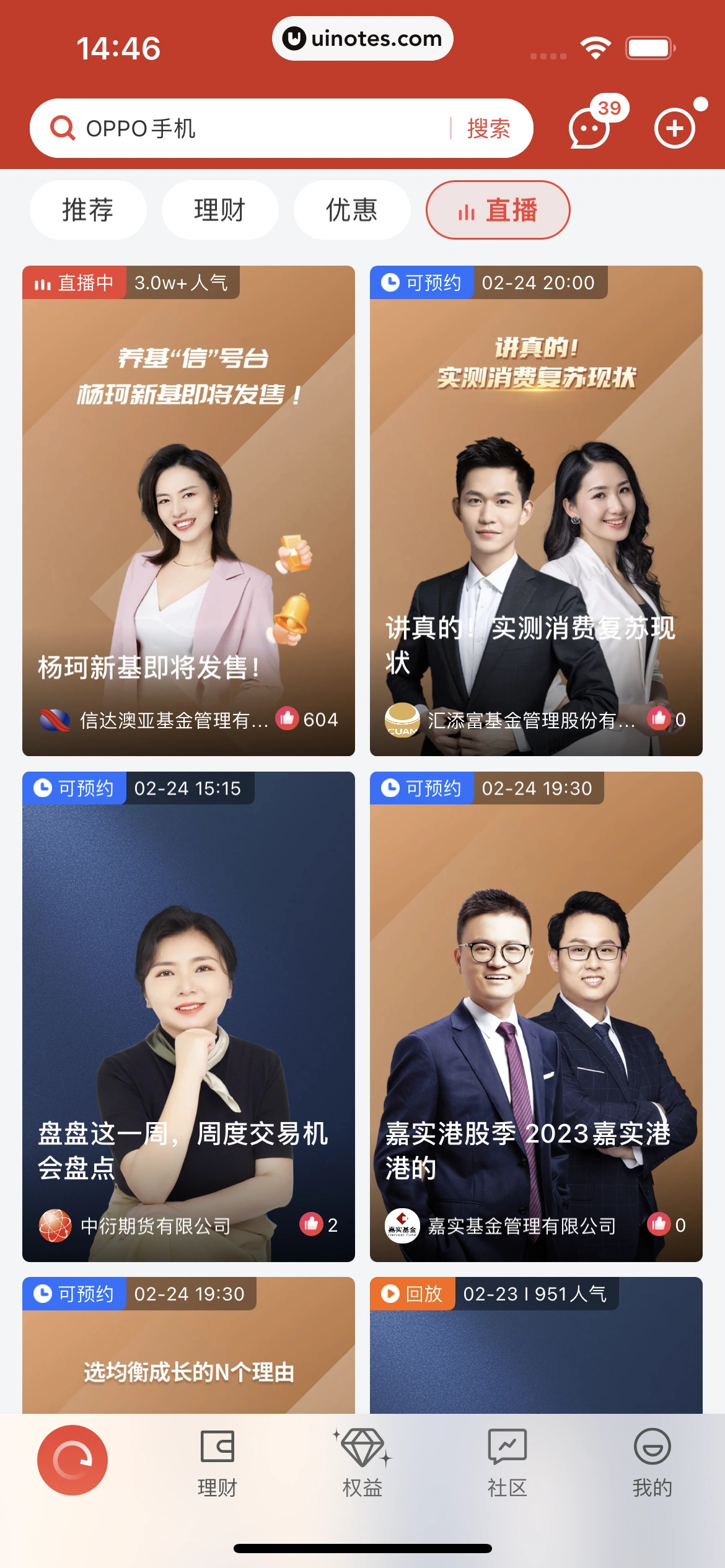This screenshot has height=1568, width=725.
Task: Open the 回放 02-23 replay card
Action: tap(536, 1350)
